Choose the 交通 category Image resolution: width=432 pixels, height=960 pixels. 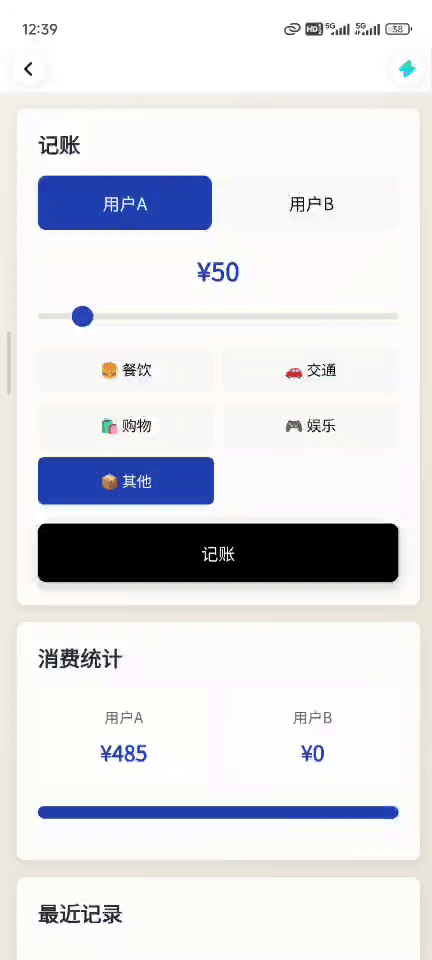tap(311, 370)
